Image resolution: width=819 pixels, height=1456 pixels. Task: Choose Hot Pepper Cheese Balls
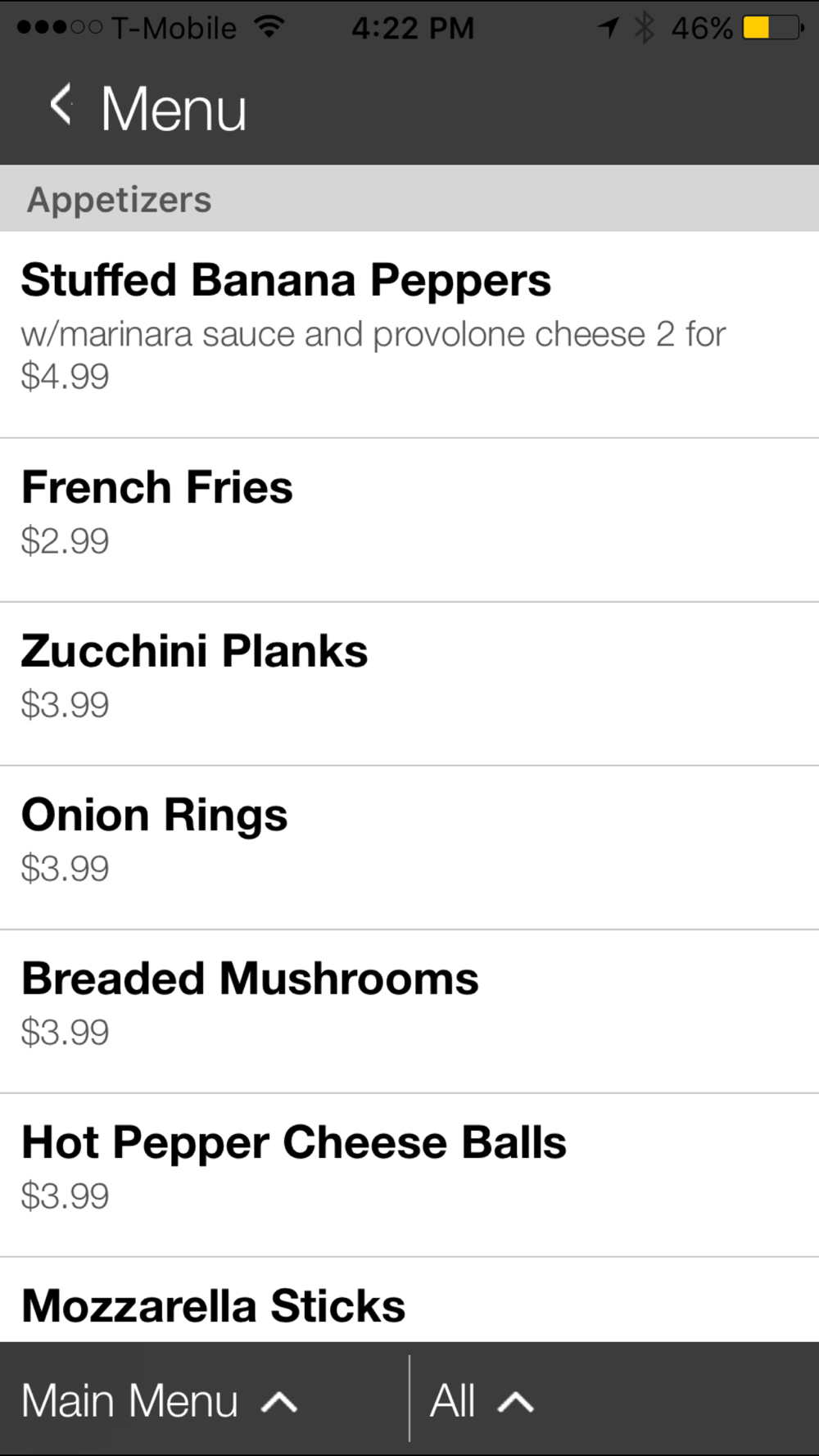tap(409, 1175)
